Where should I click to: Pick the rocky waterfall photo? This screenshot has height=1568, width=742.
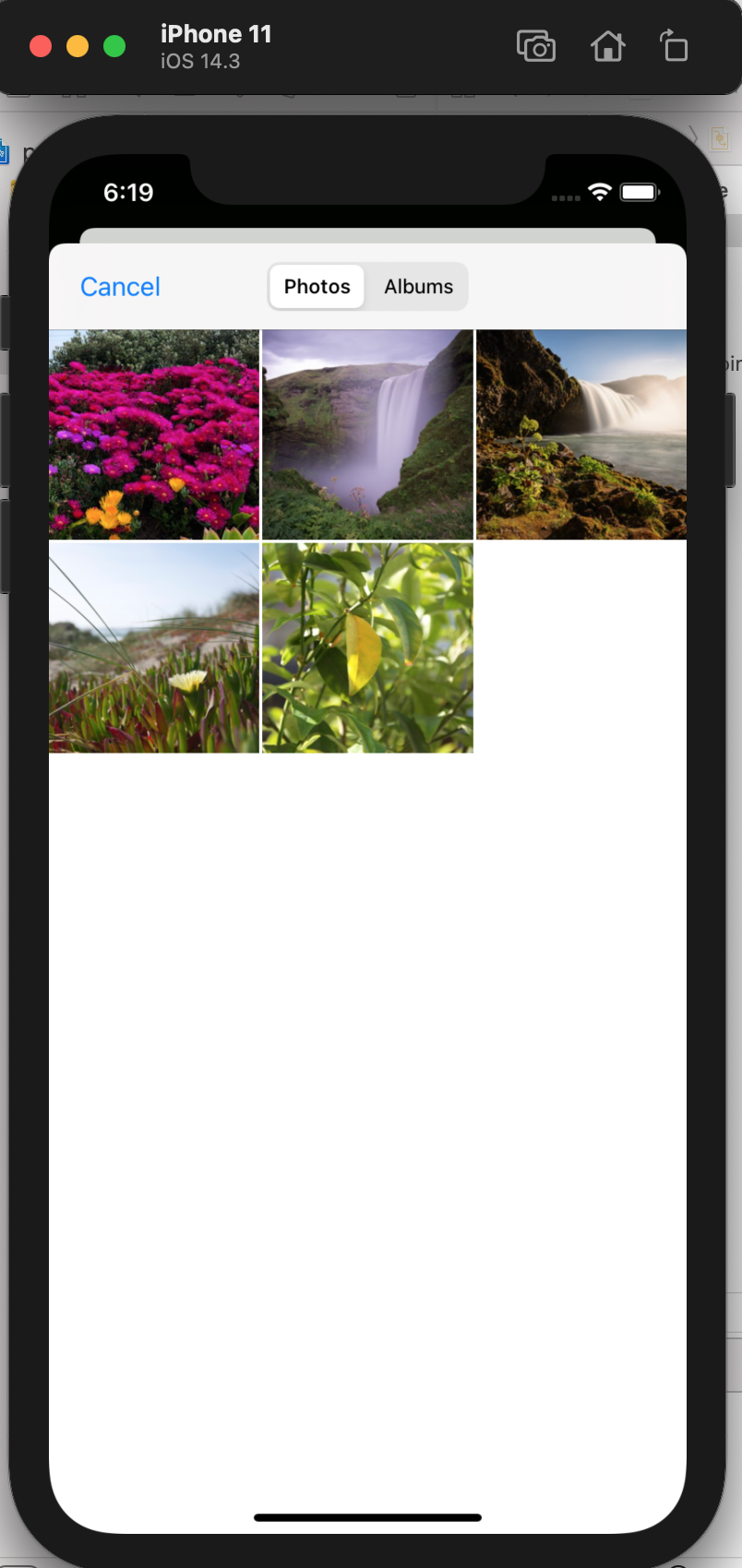pyautogui.click(x=581, y=434)
